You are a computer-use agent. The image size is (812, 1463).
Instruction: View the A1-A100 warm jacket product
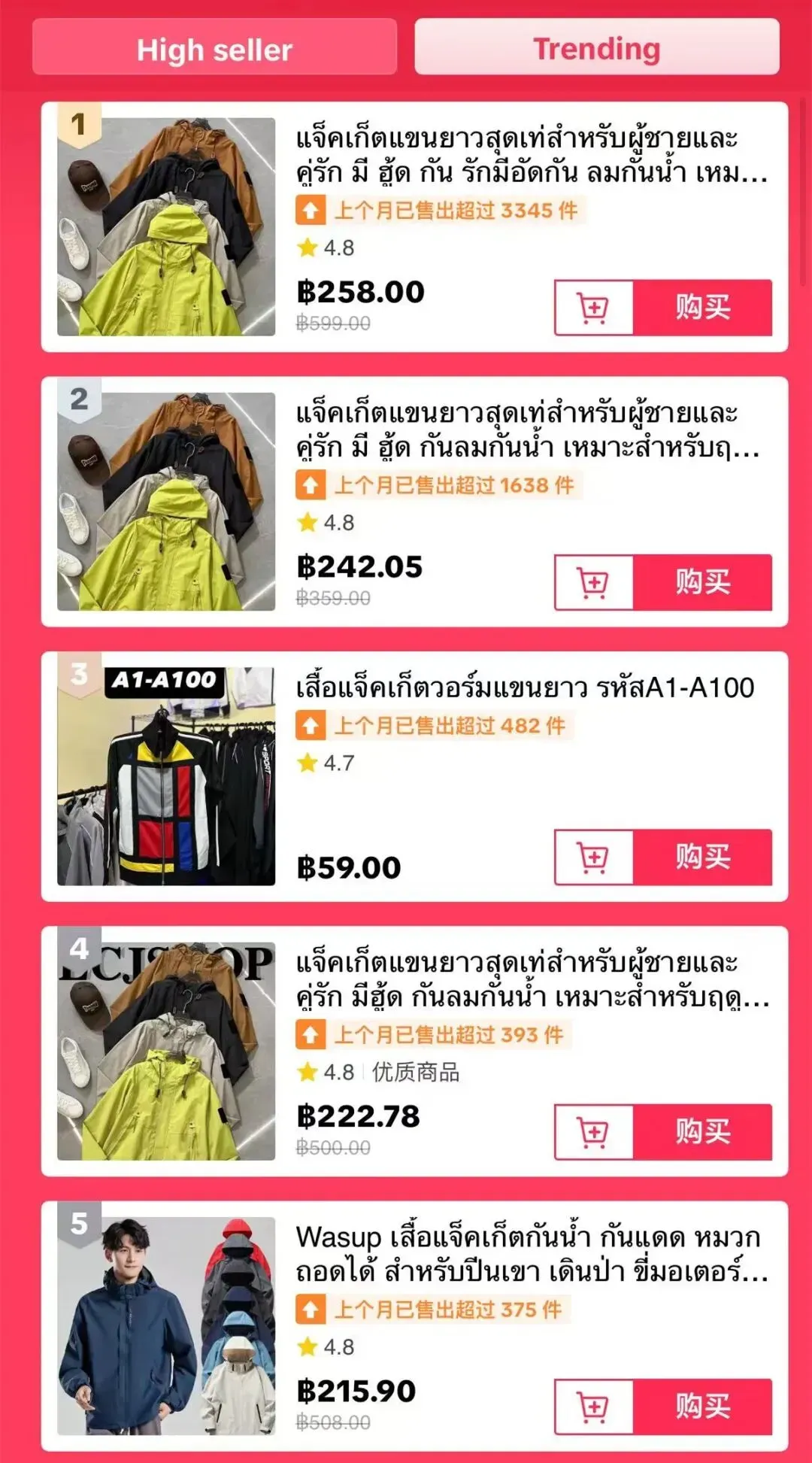point(414,776)
